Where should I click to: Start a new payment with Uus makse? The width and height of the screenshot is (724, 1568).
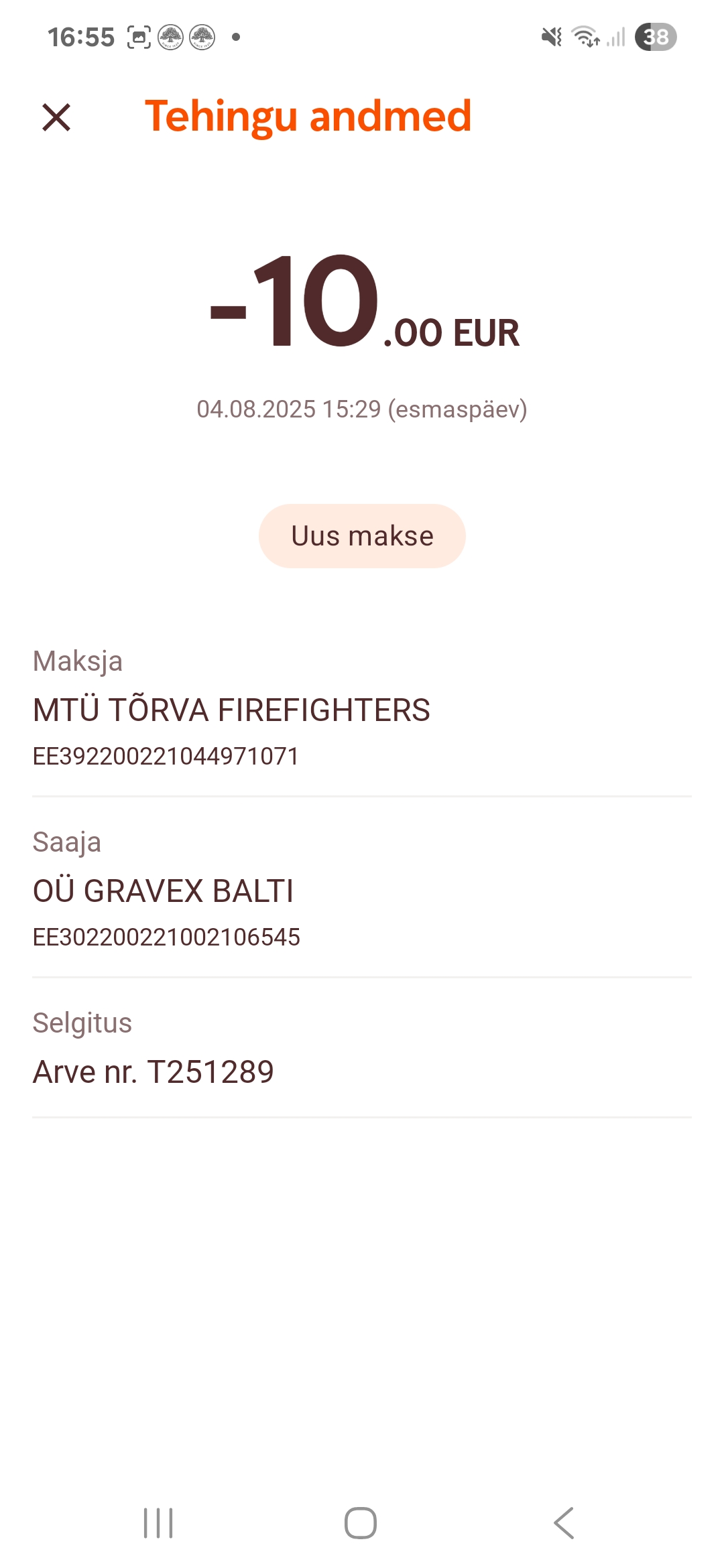tap(362, 536)
